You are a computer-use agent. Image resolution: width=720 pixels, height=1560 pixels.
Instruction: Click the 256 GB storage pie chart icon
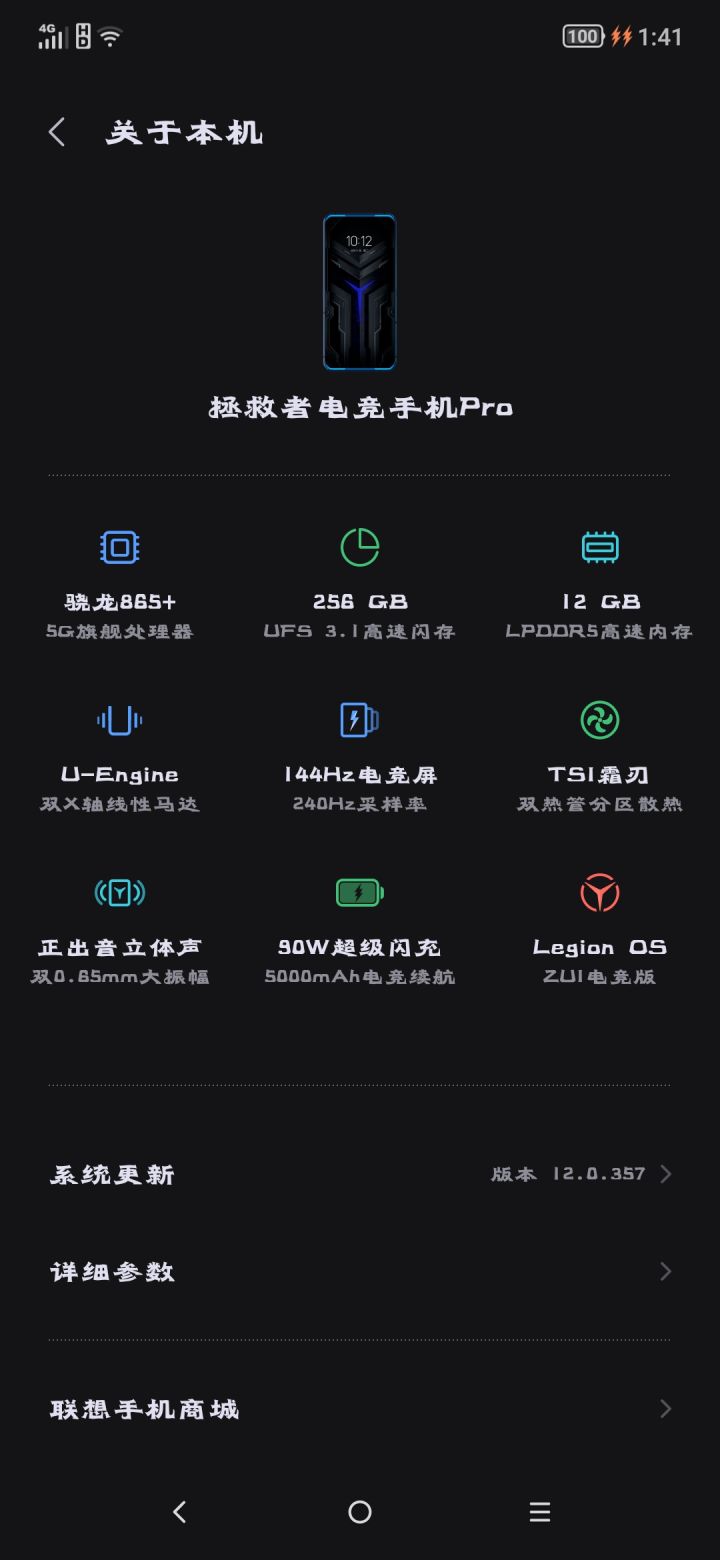(359, 546)
